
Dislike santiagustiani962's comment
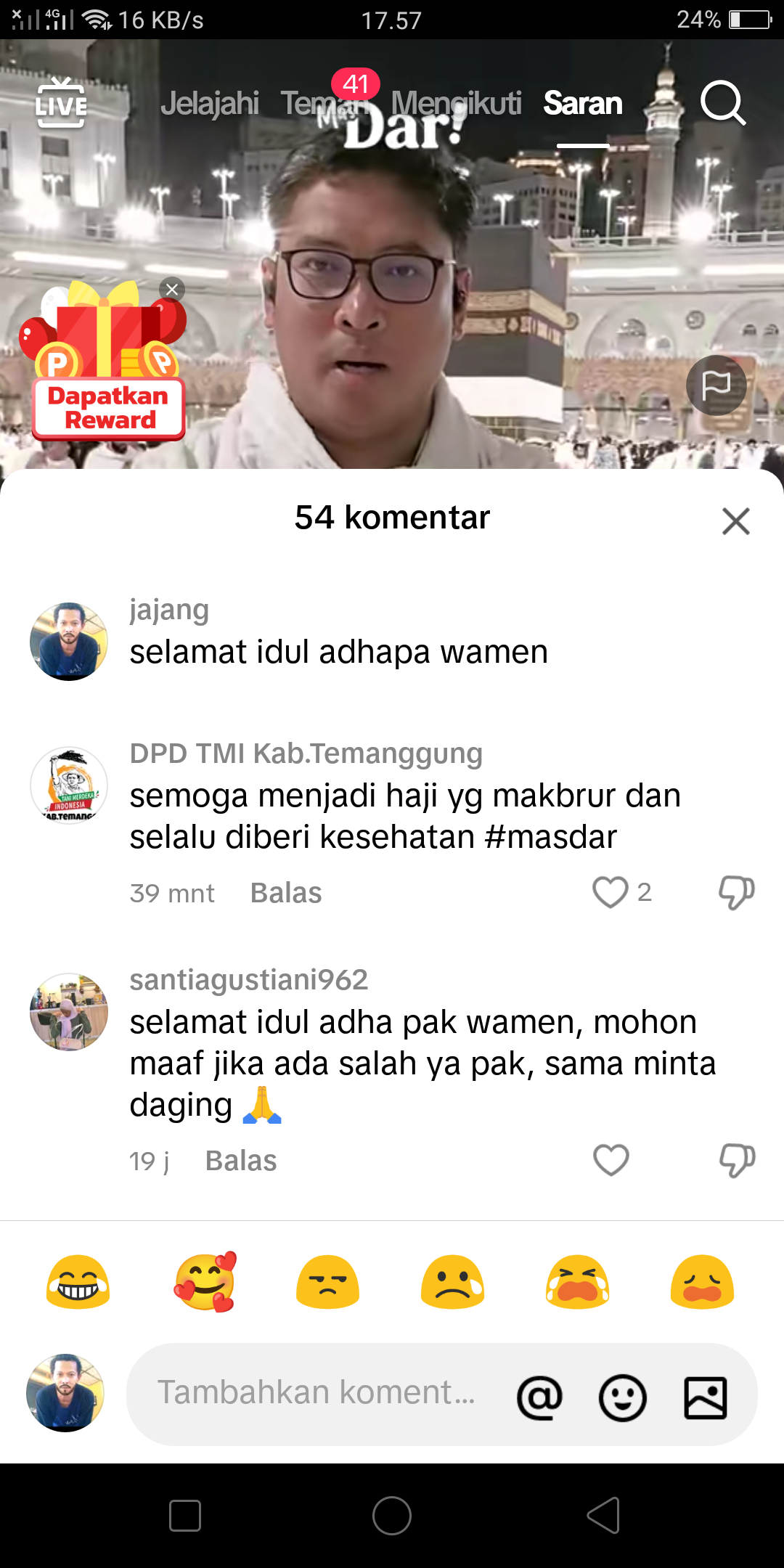(737, 1160)
